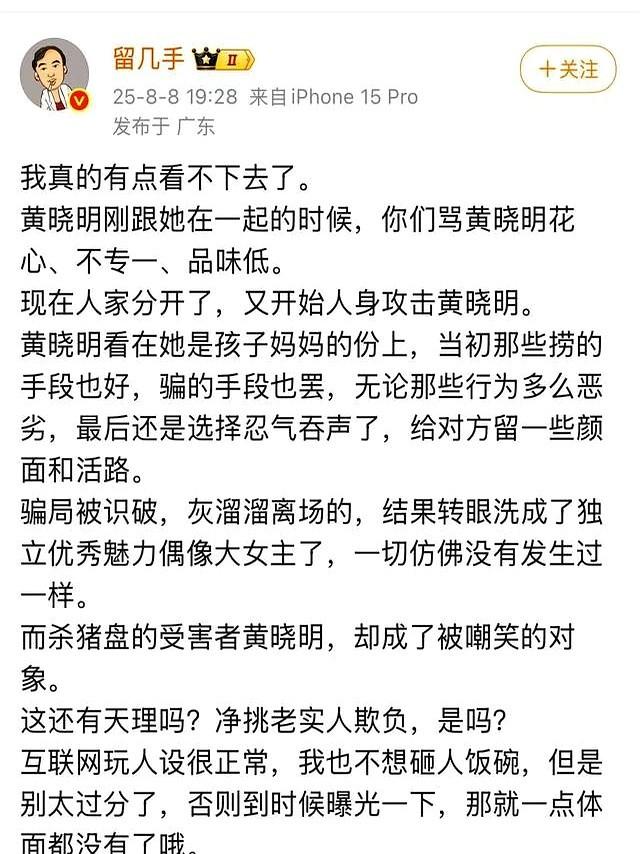Open the 留几手 username link
The height and width of the screenshot is (854, 640).
click(148, 59)
